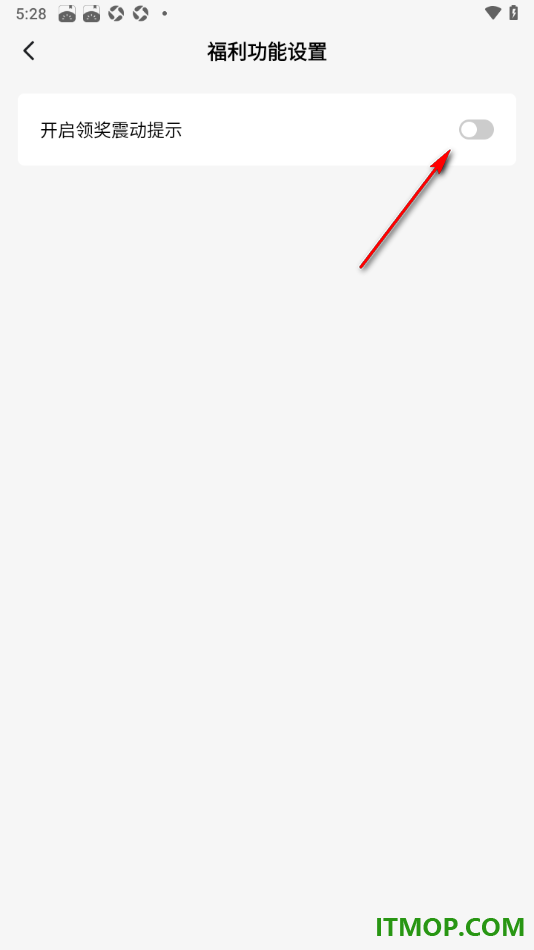Enable the 开启领奖震动提示 switch
Screen dimensions: 534x950
click(x=476, y=130)
